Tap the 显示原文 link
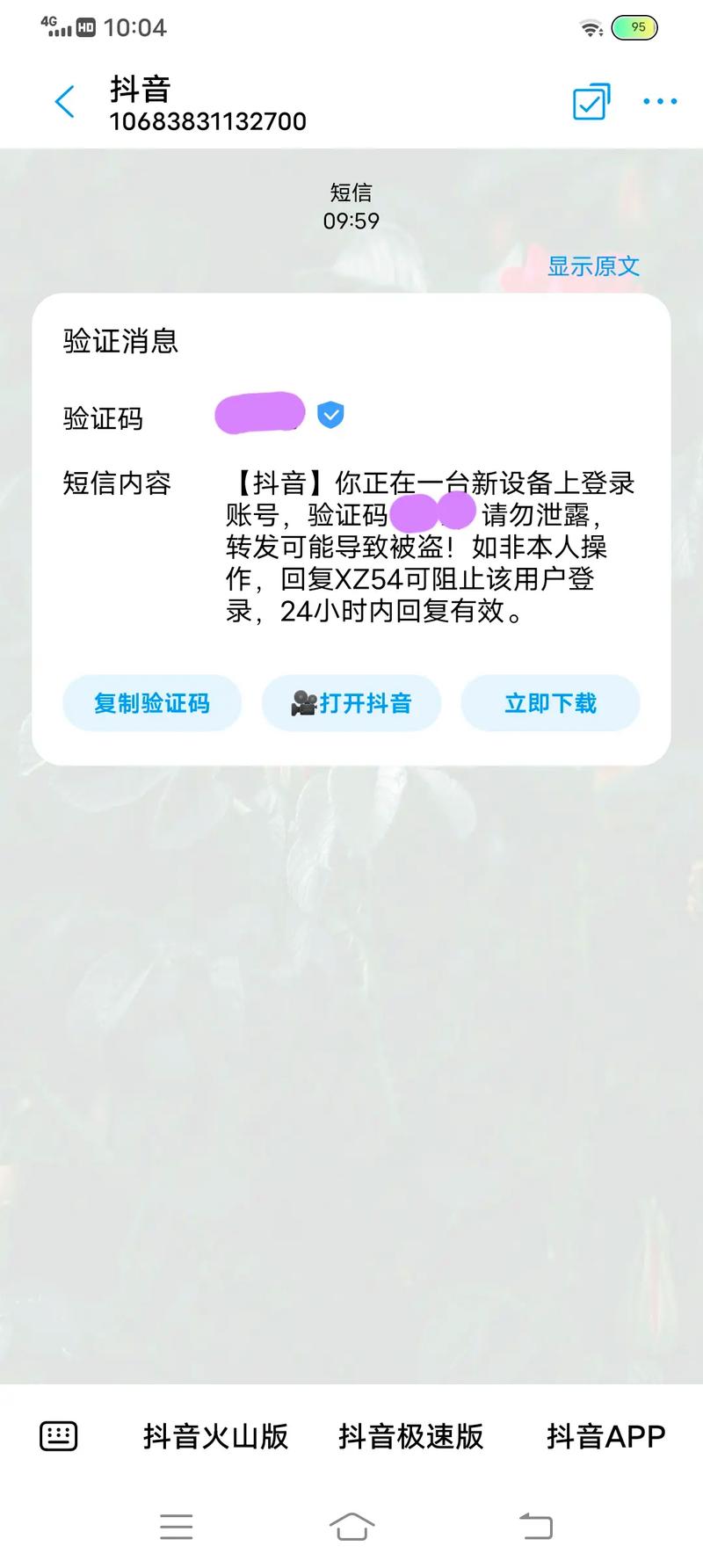This screenshot has width=703, height=1568. click(x=593, y=266)
